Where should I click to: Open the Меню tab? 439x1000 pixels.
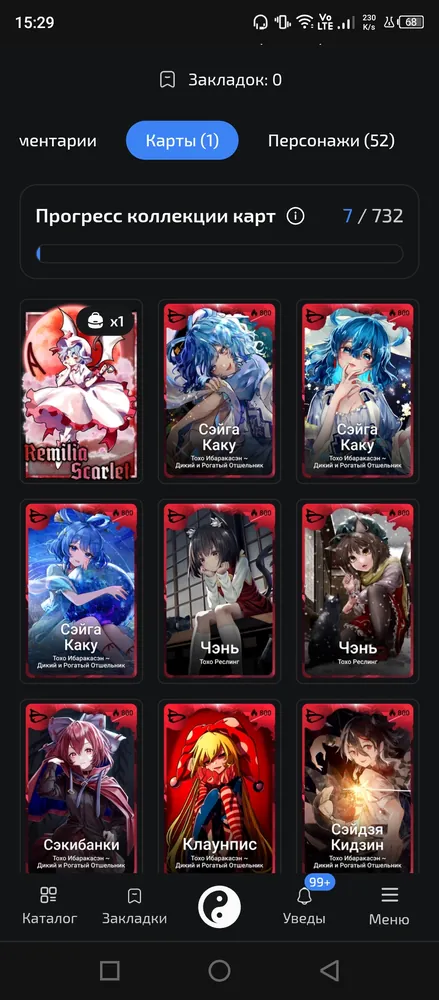[x=389, y=906]
